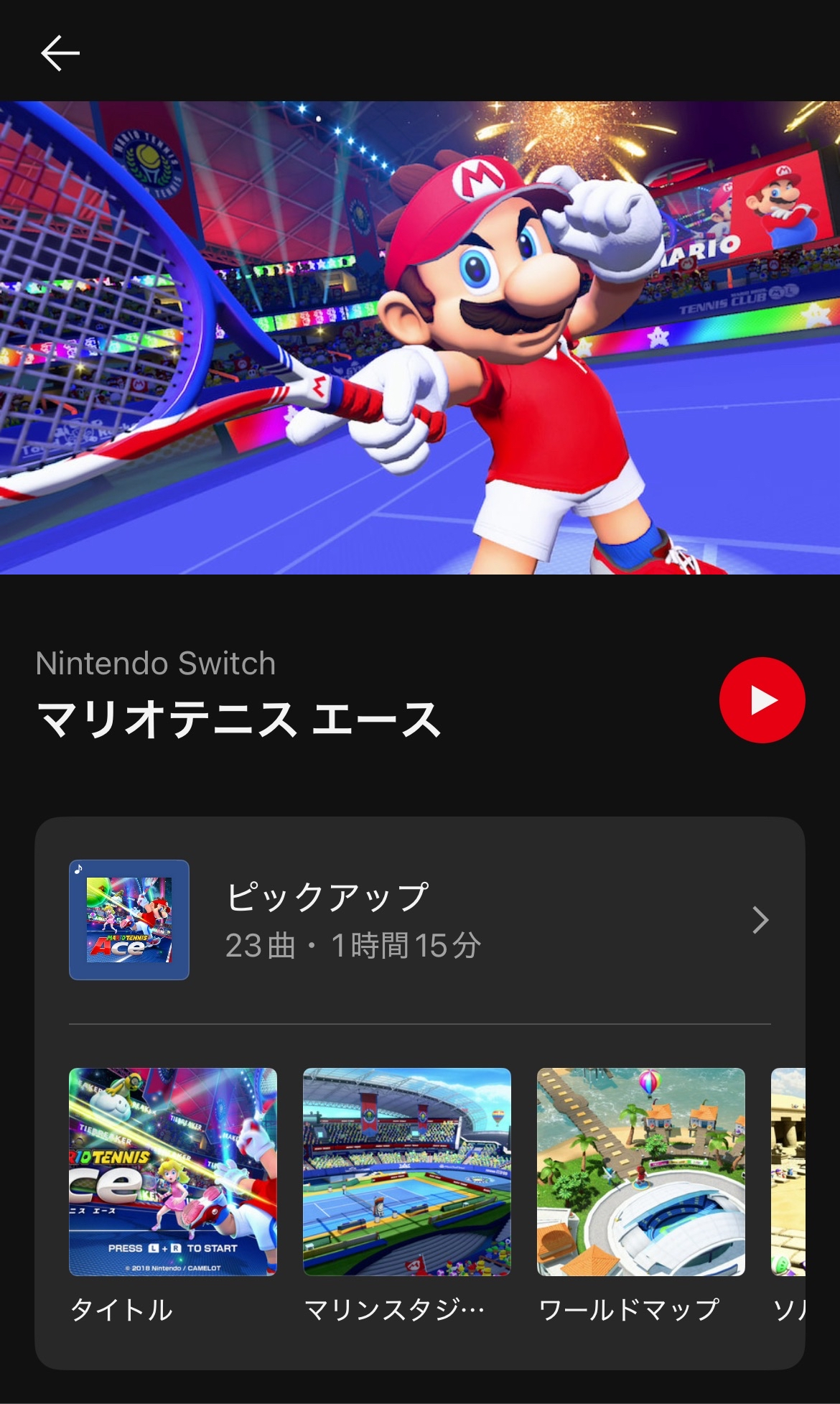This screenshot has width=840, height=1404.
Task: Tap the マリオテニス エース game title
Action: (237, 718)
